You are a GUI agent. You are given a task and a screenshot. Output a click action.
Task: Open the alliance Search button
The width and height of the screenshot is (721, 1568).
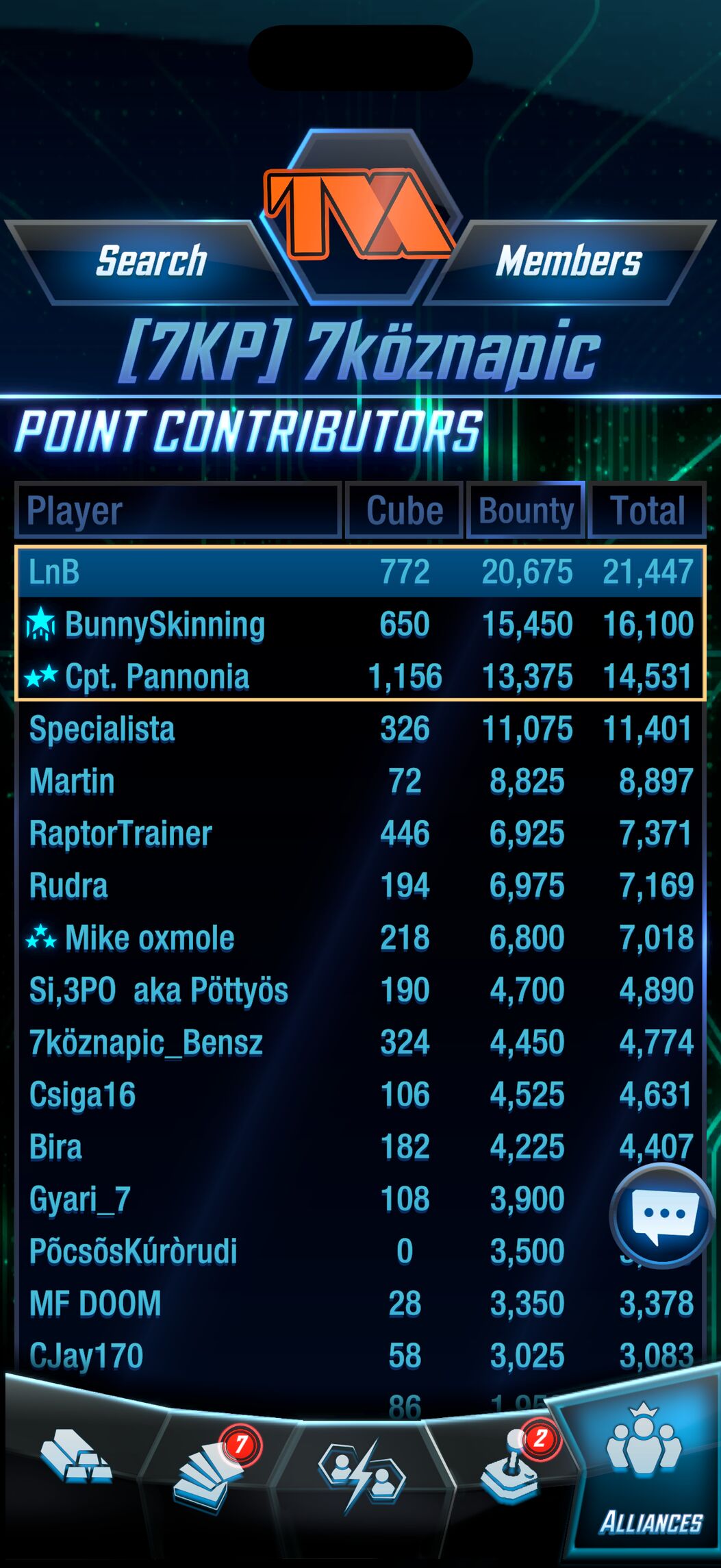tap(151, 262)
